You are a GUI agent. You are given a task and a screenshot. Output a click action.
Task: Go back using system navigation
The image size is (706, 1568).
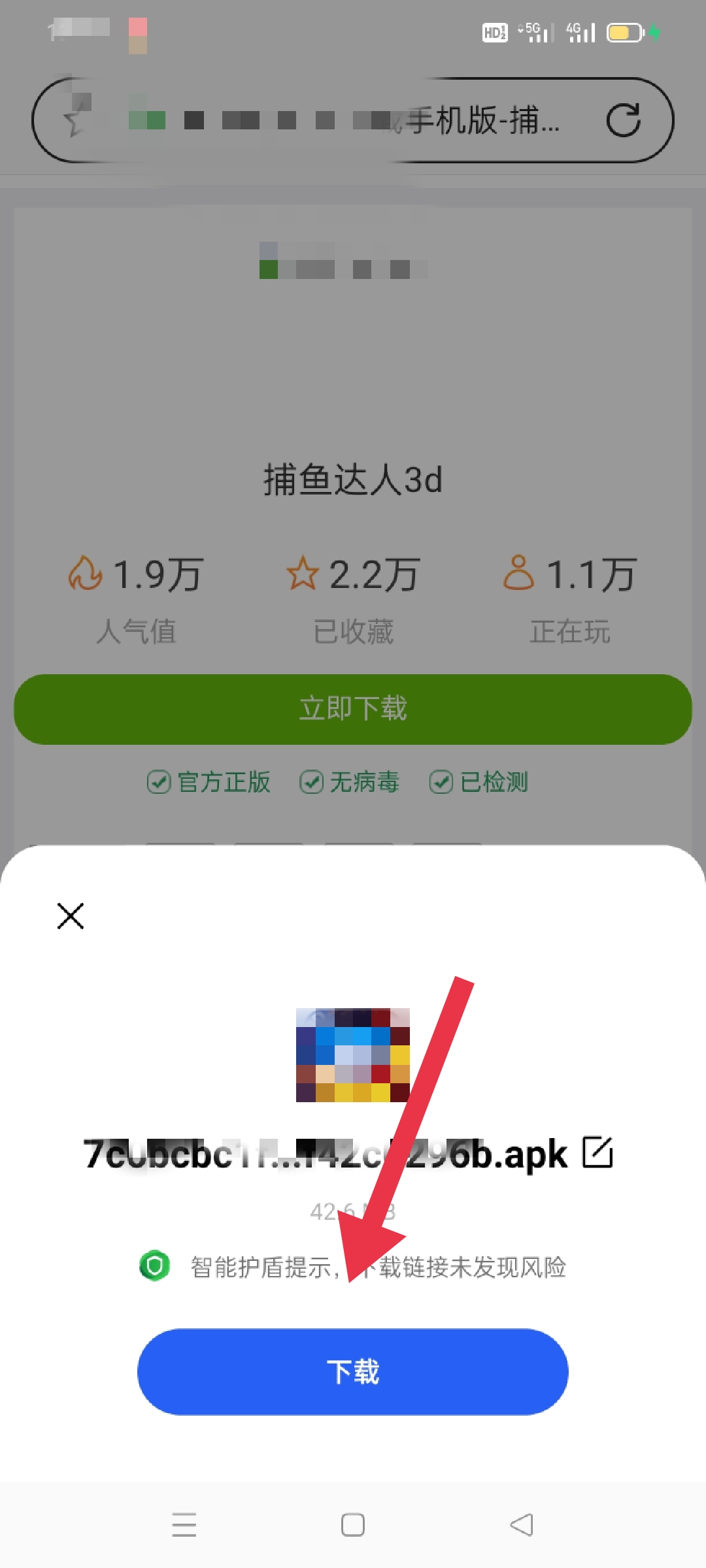(x=522, y=1525)
